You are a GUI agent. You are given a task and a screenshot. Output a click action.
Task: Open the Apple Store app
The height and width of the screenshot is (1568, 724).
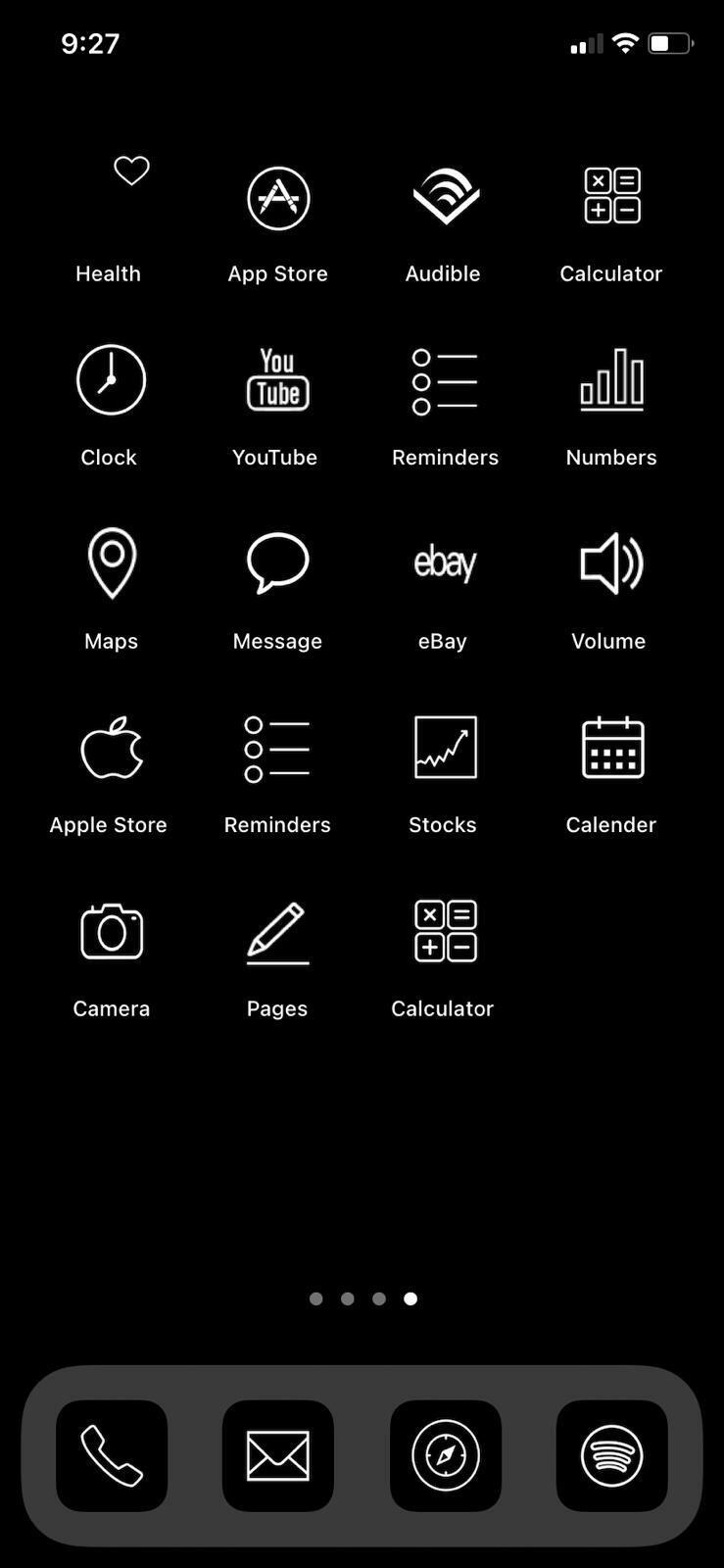[x=111, y=748]
